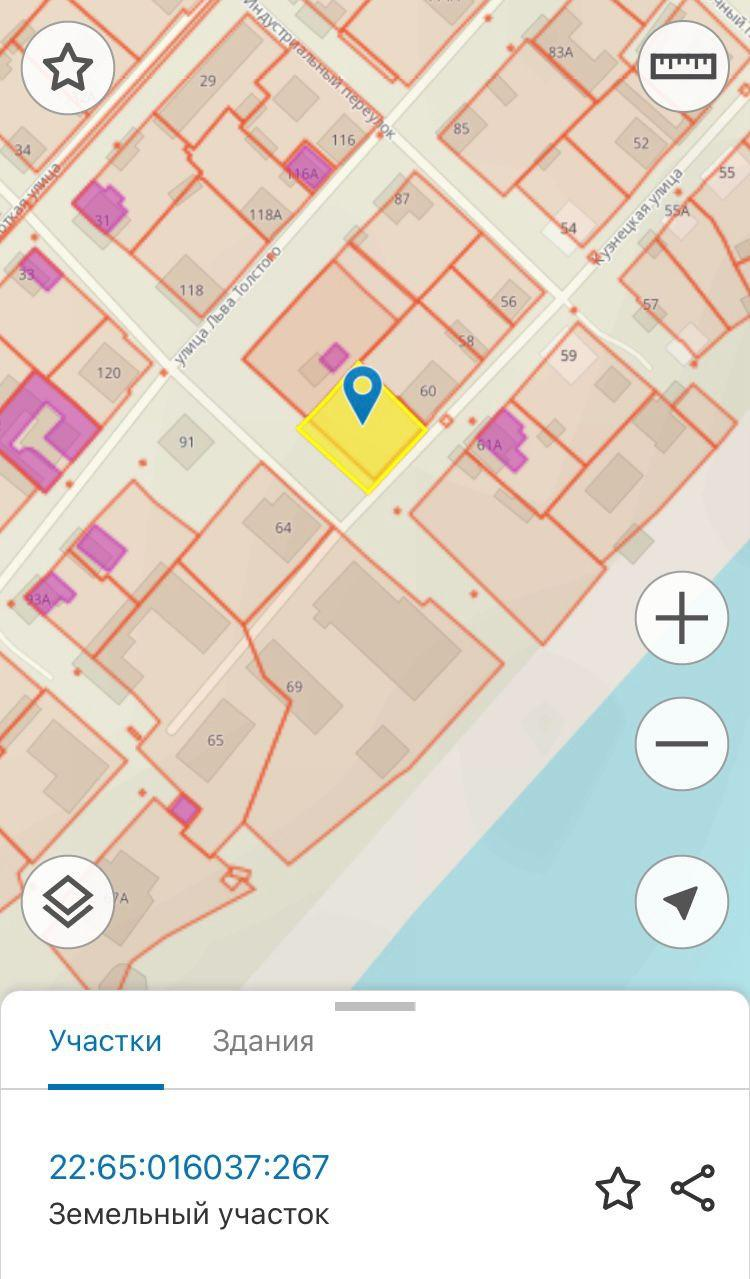Image resolution: width=750 pixels, height=1279 pixels.
Task: Share parcel 22:65:016037:267
Action: click(x=693, y=1189)
